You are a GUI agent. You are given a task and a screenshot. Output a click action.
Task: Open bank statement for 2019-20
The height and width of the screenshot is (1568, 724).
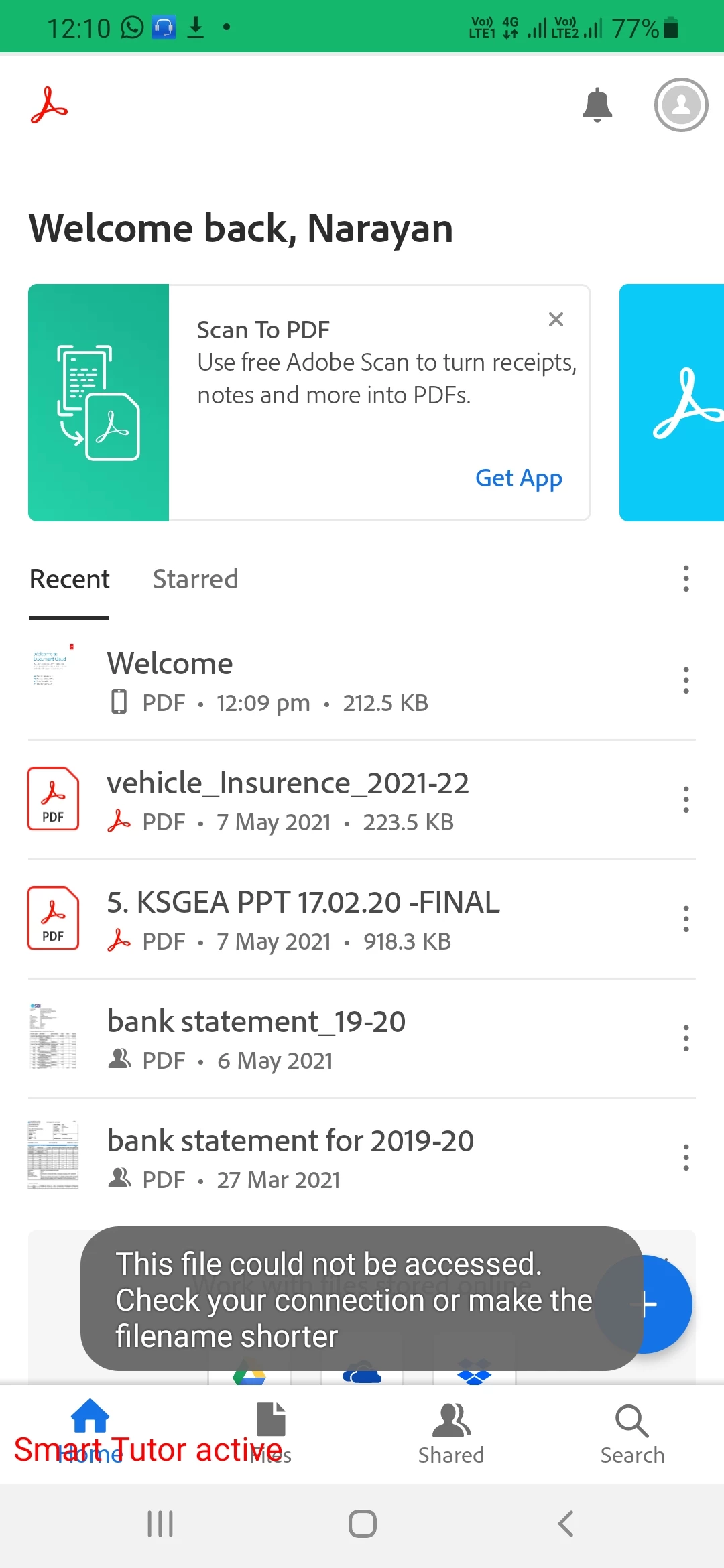point(290,1141)
